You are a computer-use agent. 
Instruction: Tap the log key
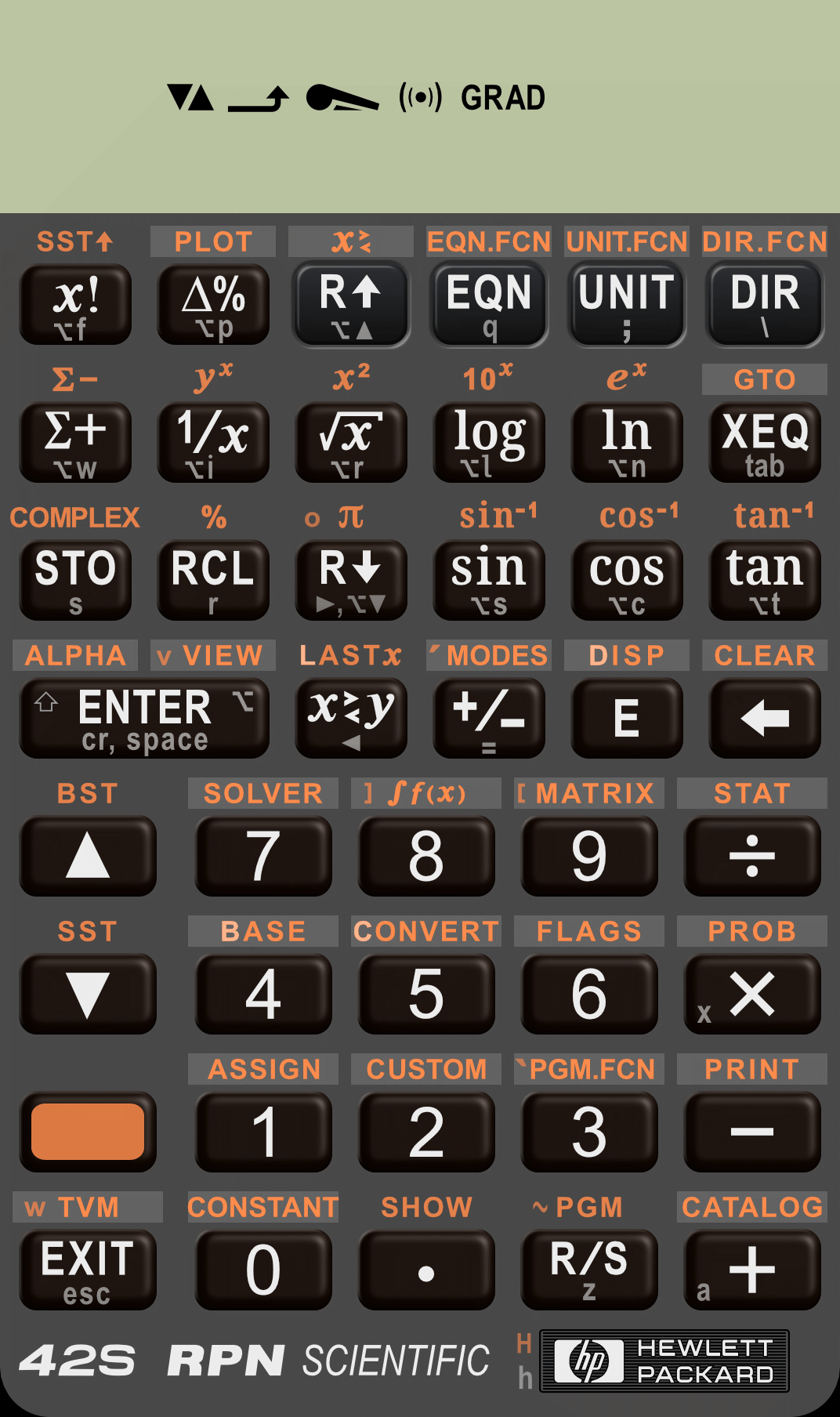489,442
